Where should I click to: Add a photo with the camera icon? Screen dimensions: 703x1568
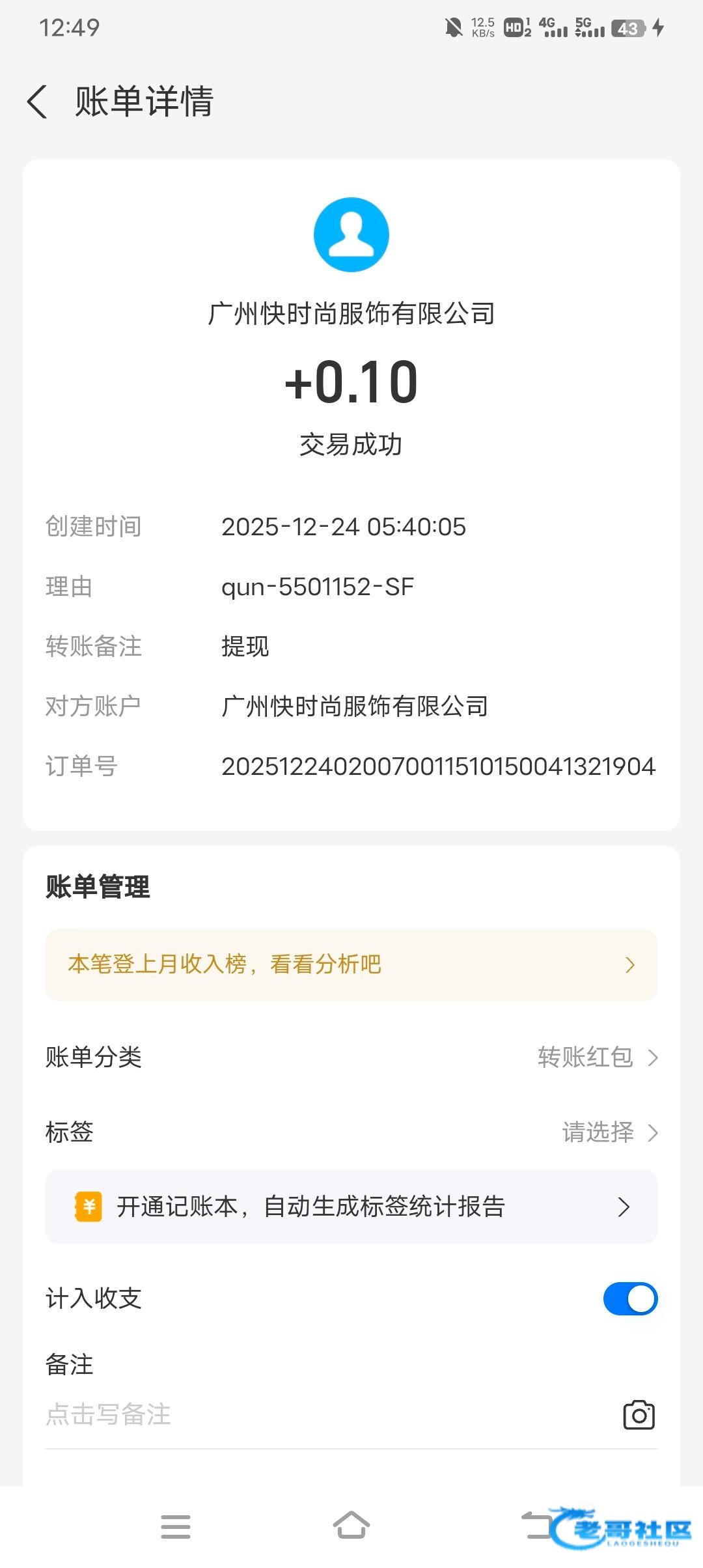(x=639, y=1415)
